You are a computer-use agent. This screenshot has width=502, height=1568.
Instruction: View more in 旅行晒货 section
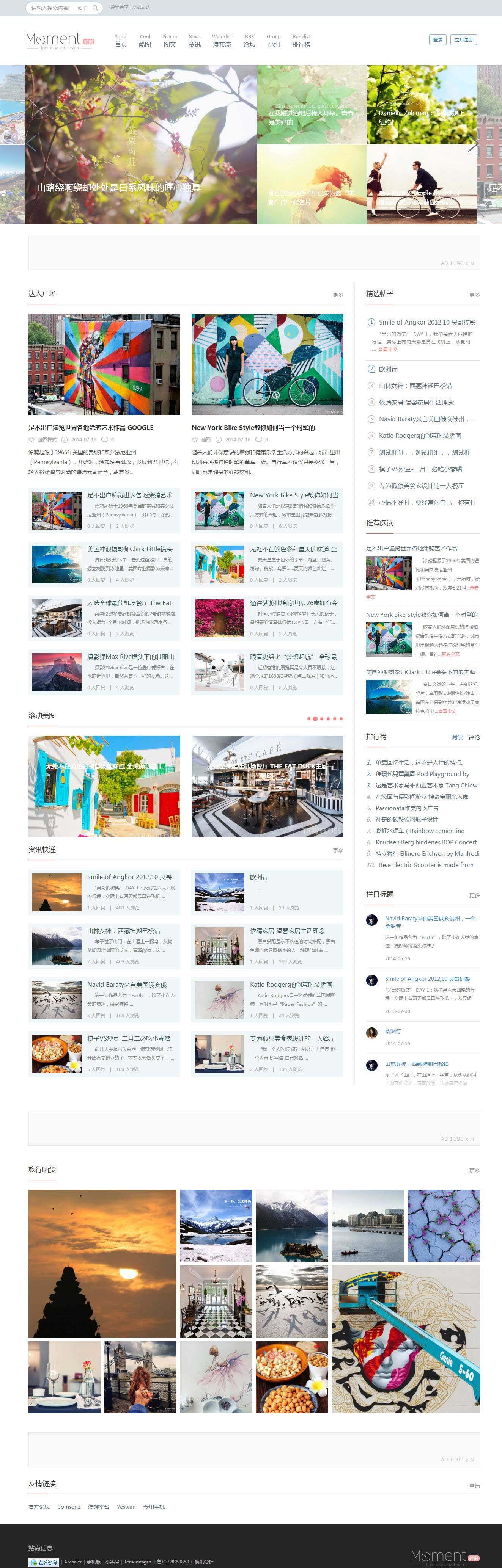pyautogui.click(x=474, y=1171)
